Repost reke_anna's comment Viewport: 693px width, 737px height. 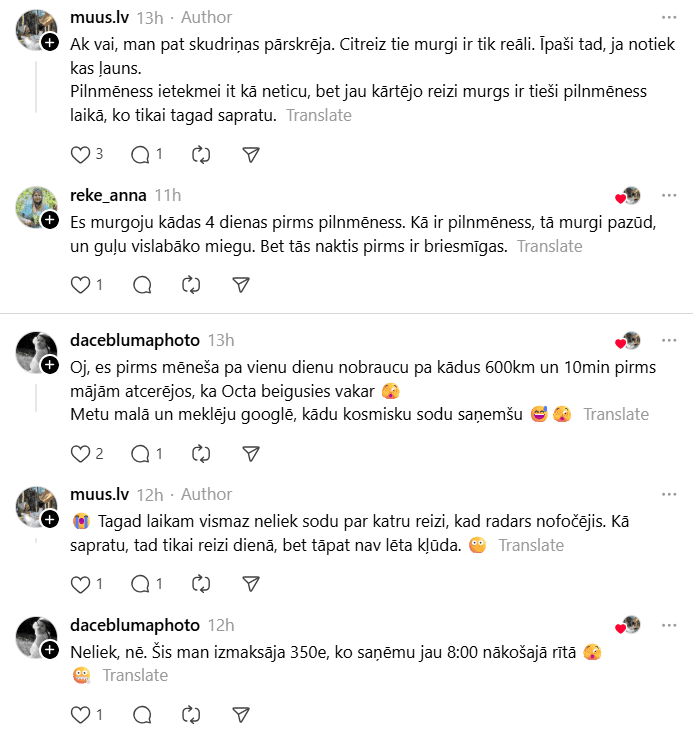tap(191, 285)
